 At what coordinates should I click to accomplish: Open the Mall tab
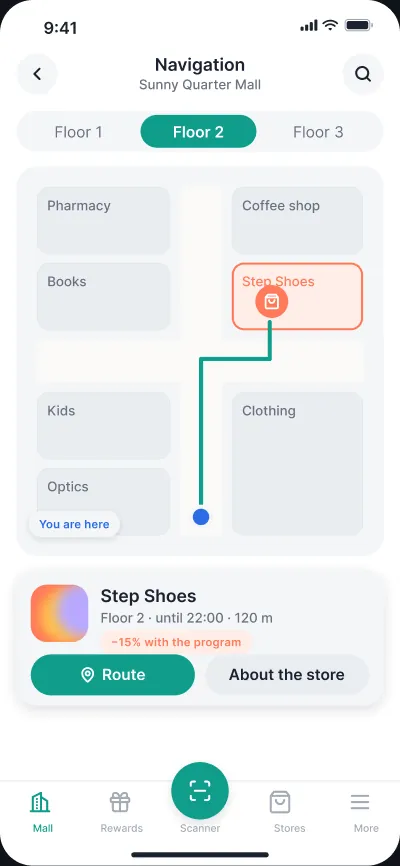point(43,812)
